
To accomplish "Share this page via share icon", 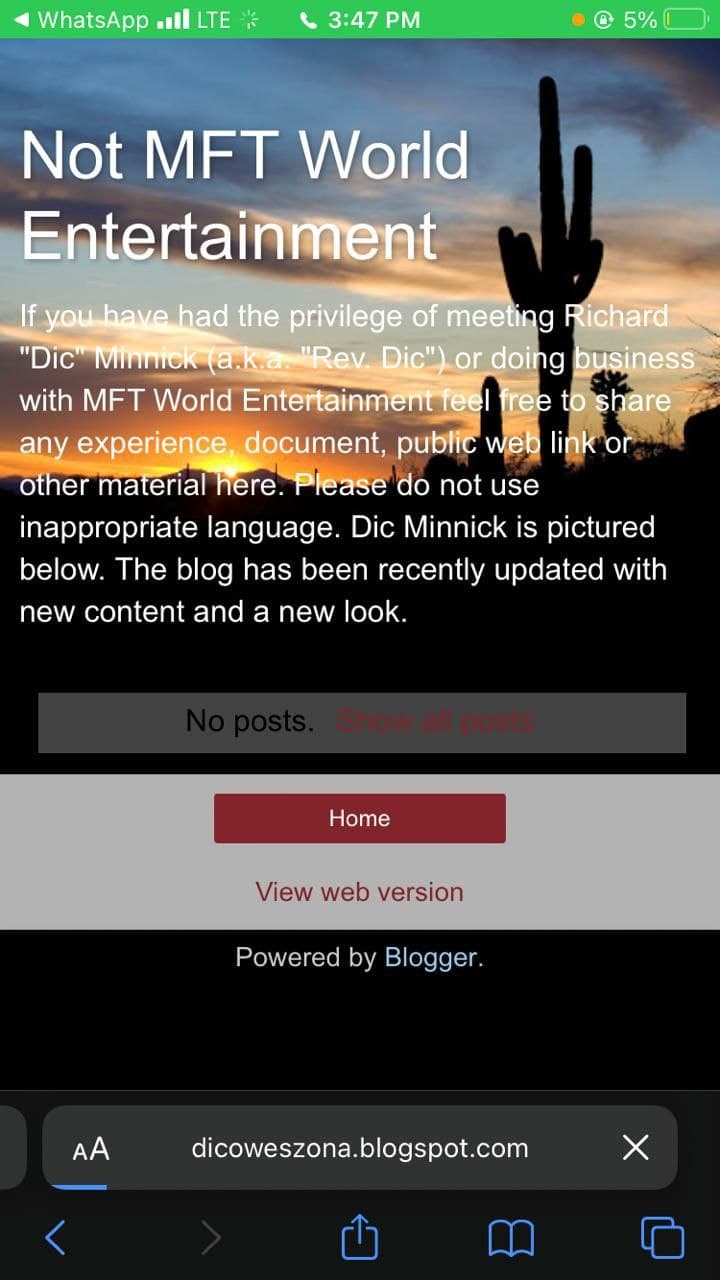I will point(360,1237).
